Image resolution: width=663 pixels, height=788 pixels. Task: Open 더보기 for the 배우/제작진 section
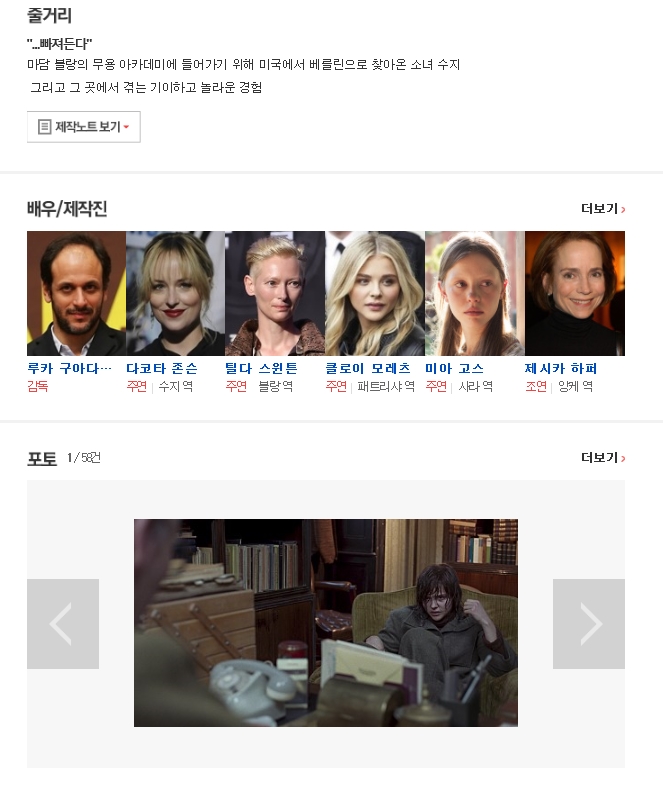click(x=603, y=209)
